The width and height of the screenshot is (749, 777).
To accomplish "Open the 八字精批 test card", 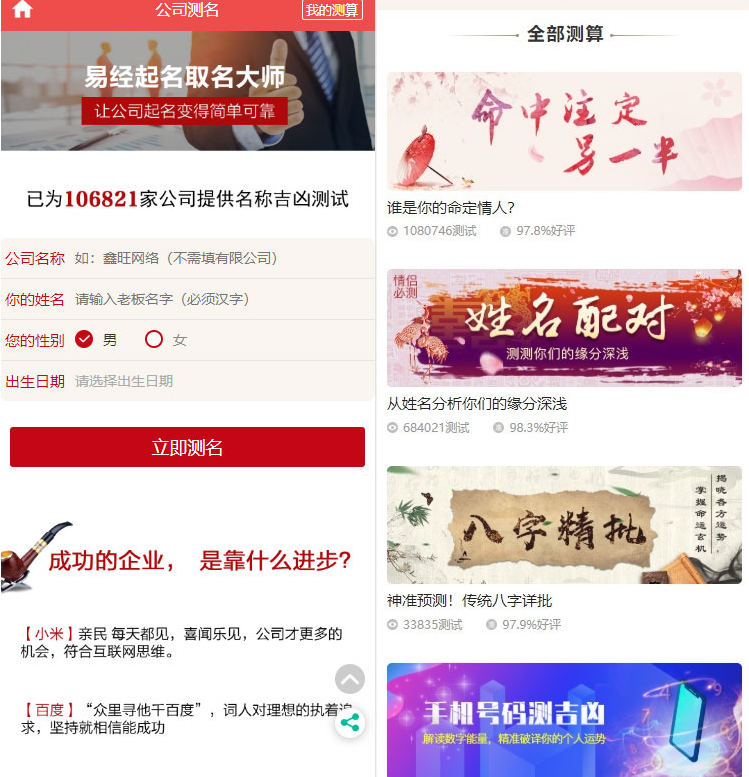I will coord(564,525).
